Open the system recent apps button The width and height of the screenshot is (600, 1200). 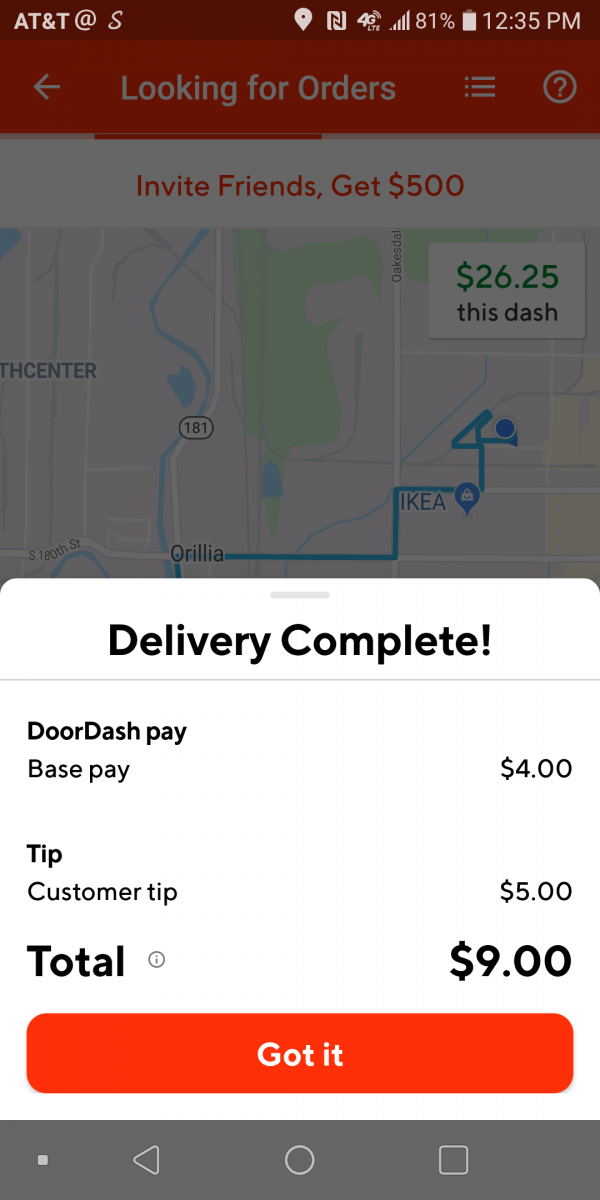[453, 1160]
